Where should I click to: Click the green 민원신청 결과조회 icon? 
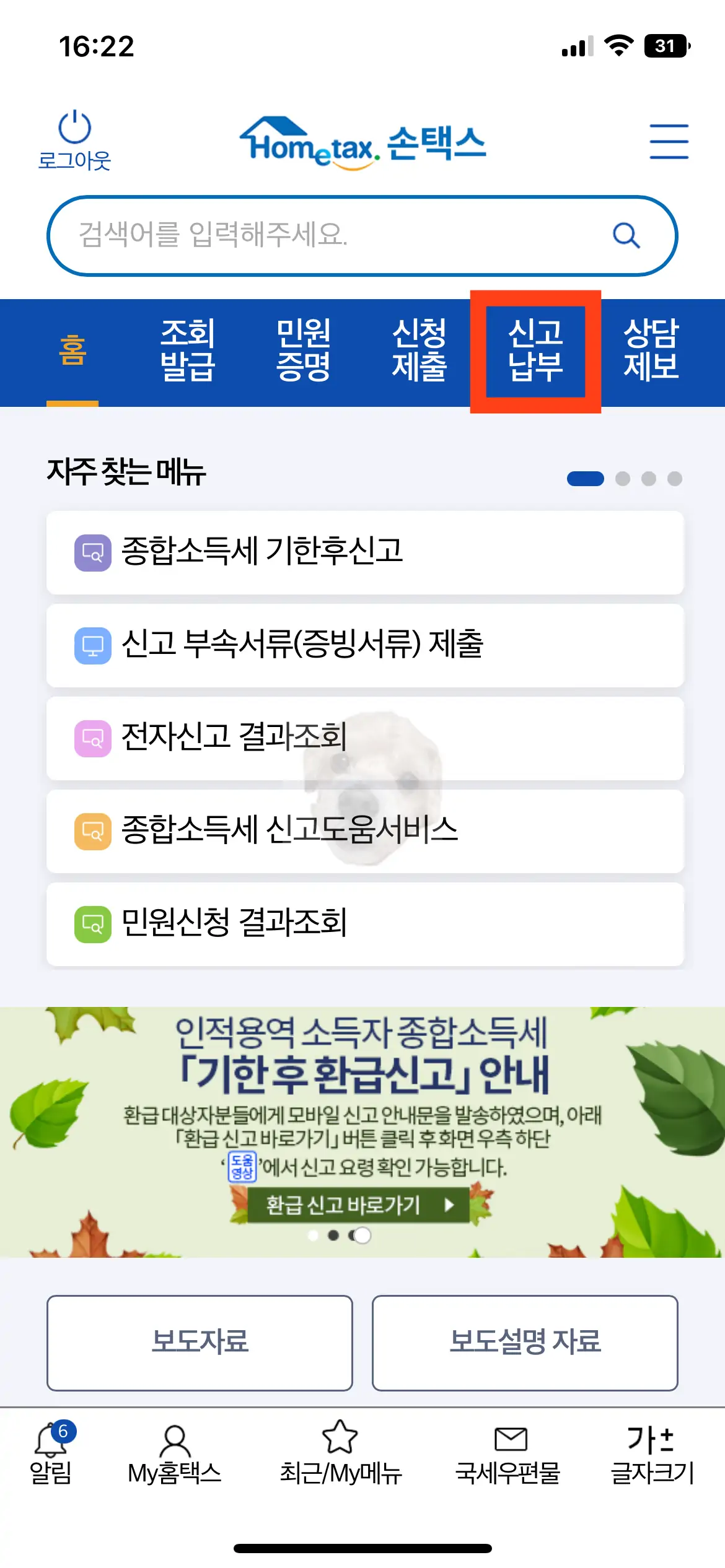(x=92, y=926)
